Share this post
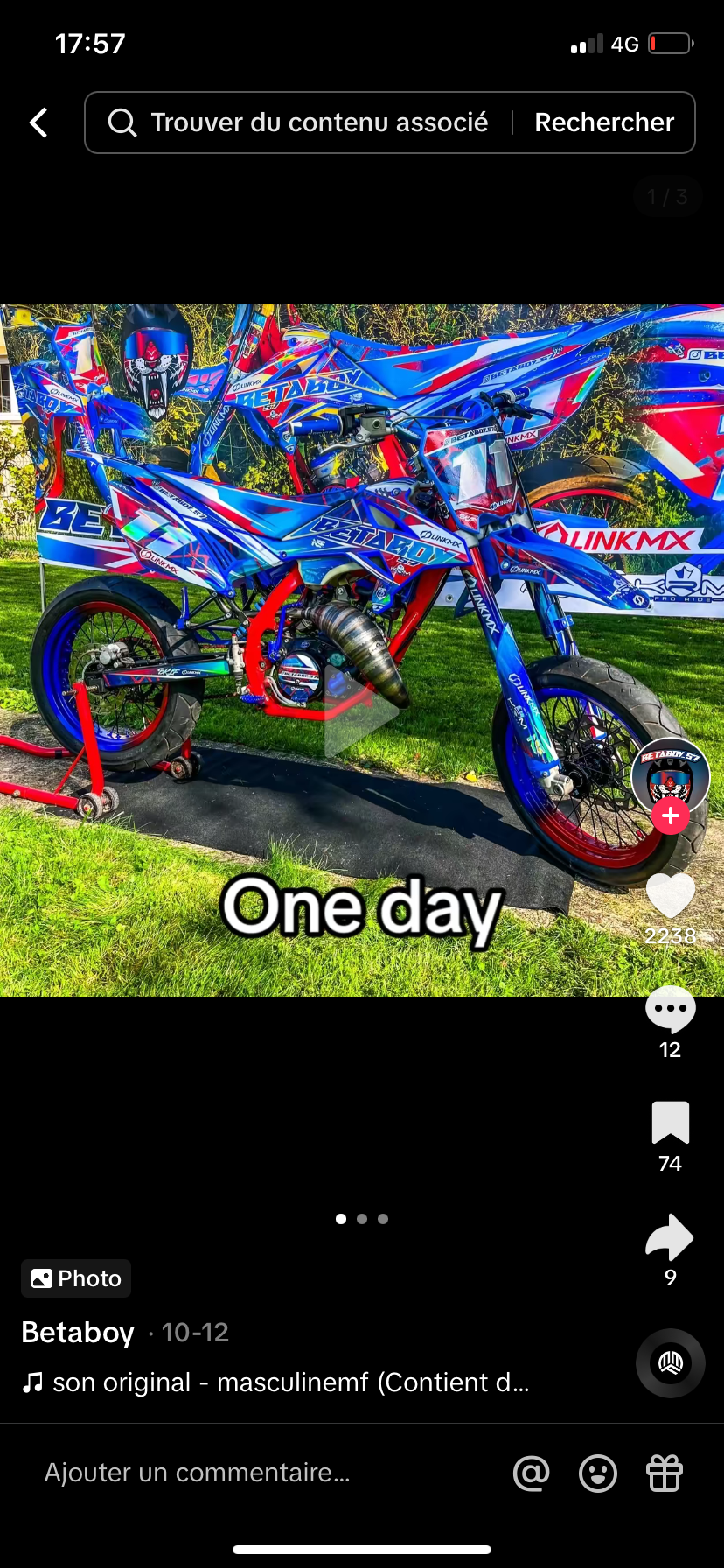Viewport: 724px width, 1568px height. pyautogui.click(x=670, y=1237)
